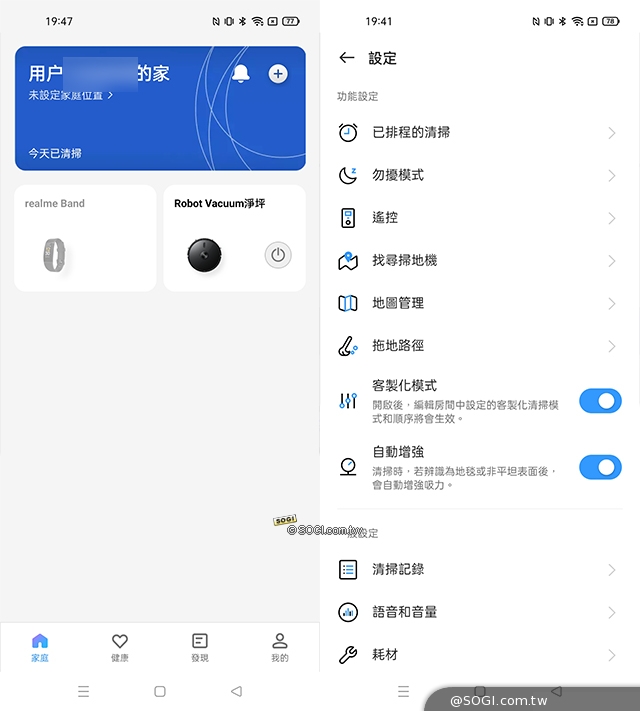
Task: Open the notifications bell
Action: pyautogui.click(x=240, y=73)
